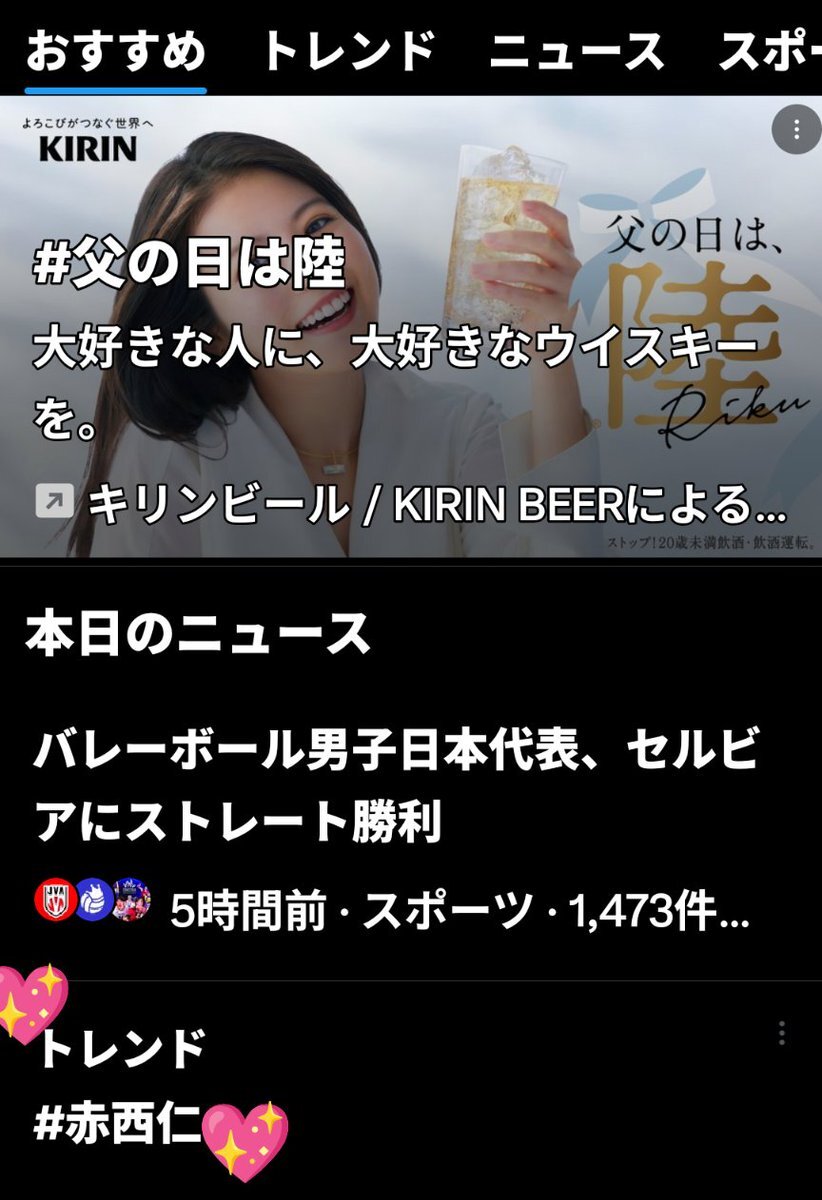Open options for the #赤西仁 trend

782,1034
